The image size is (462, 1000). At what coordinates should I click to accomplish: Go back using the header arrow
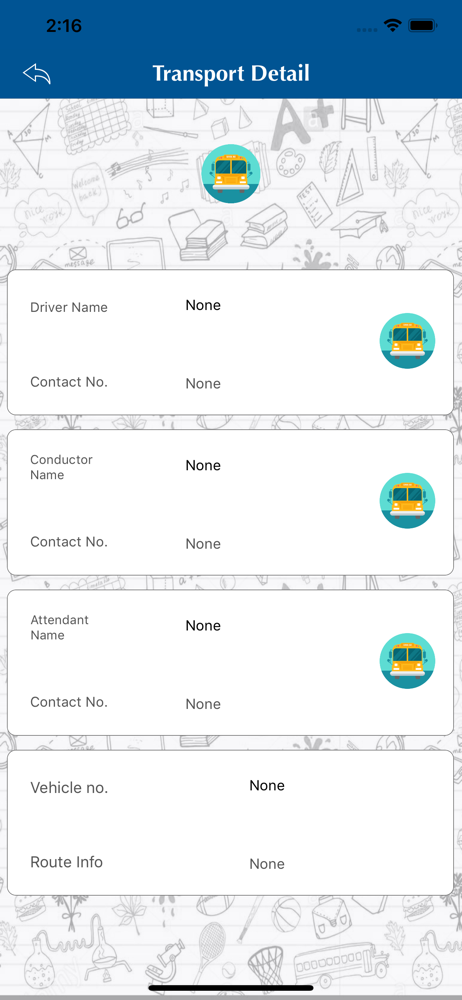[x=37, y=74]
